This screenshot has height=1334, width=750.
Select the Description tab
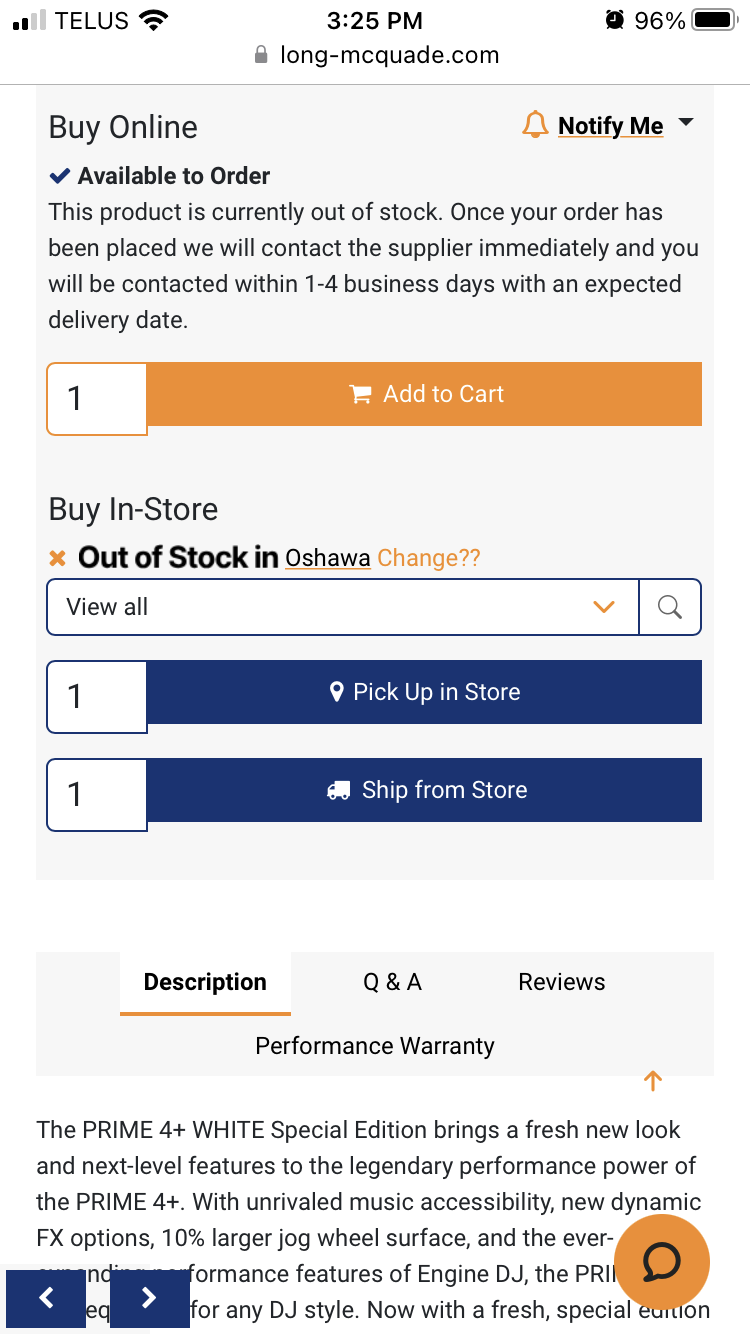[205, 983]
